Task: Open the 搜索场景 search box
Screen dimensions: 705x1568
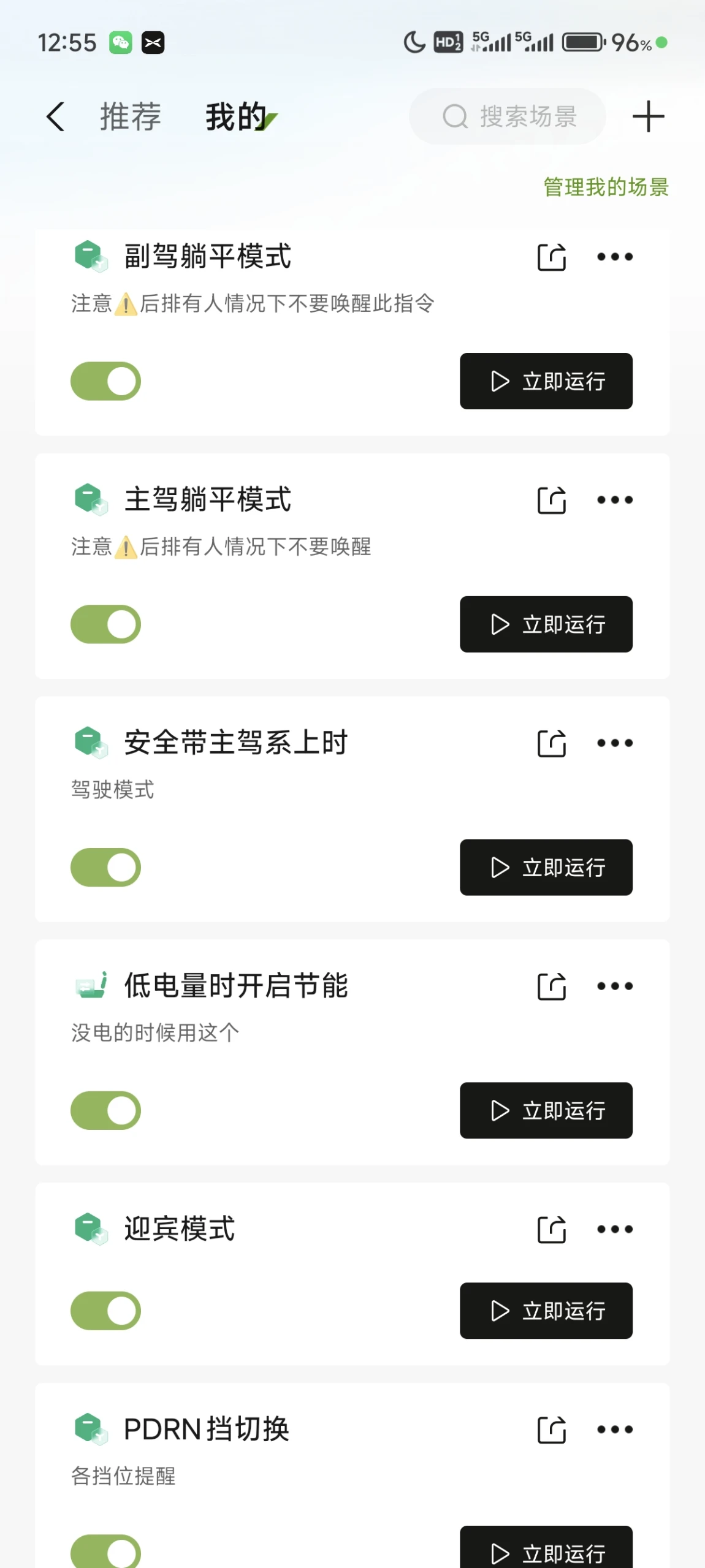Action: tap(507, 116)
